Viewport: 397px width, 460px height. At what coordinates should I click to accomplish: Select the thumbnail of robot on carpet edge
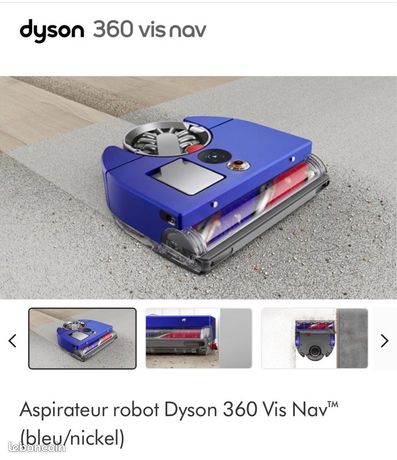click(x=82, y=338)
